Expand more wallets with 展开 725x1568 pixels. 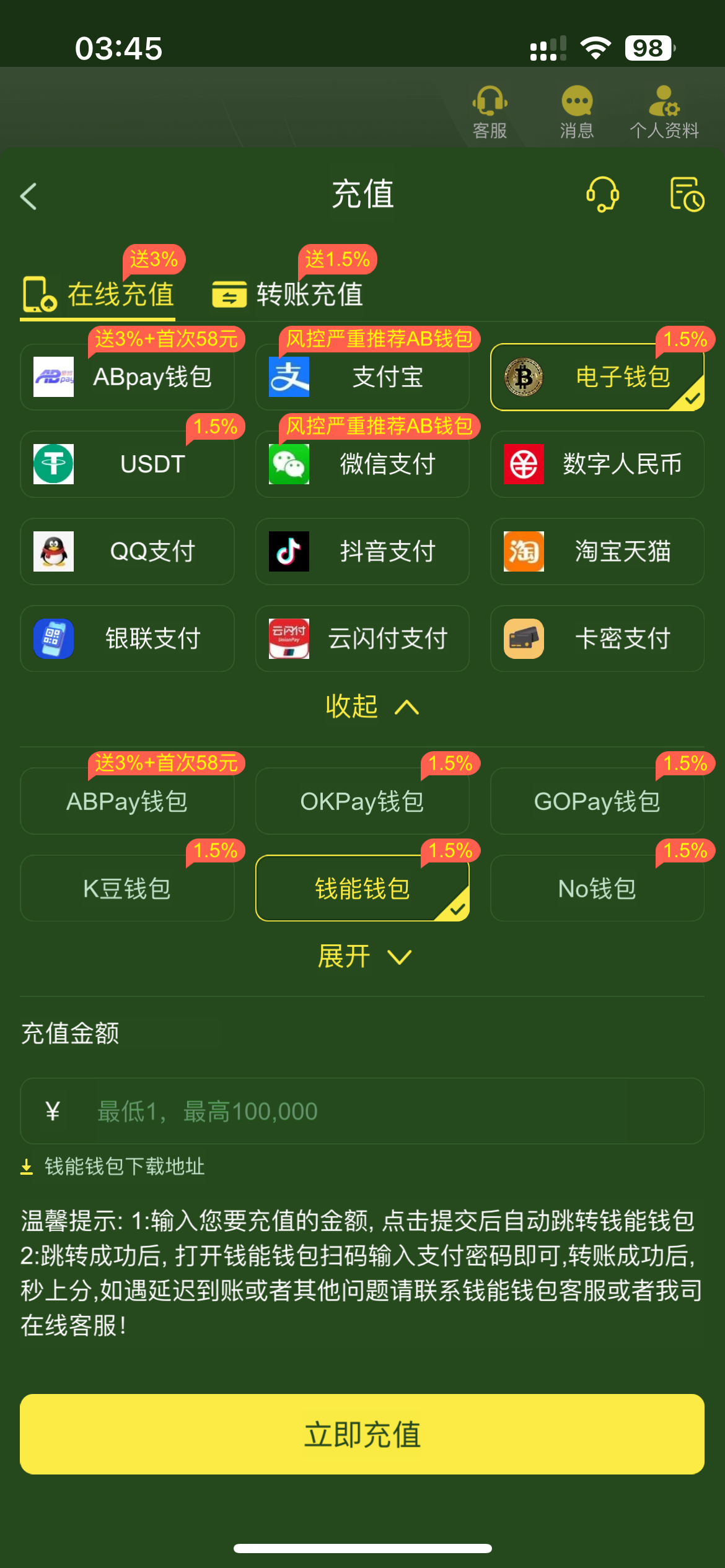(364, 957)
